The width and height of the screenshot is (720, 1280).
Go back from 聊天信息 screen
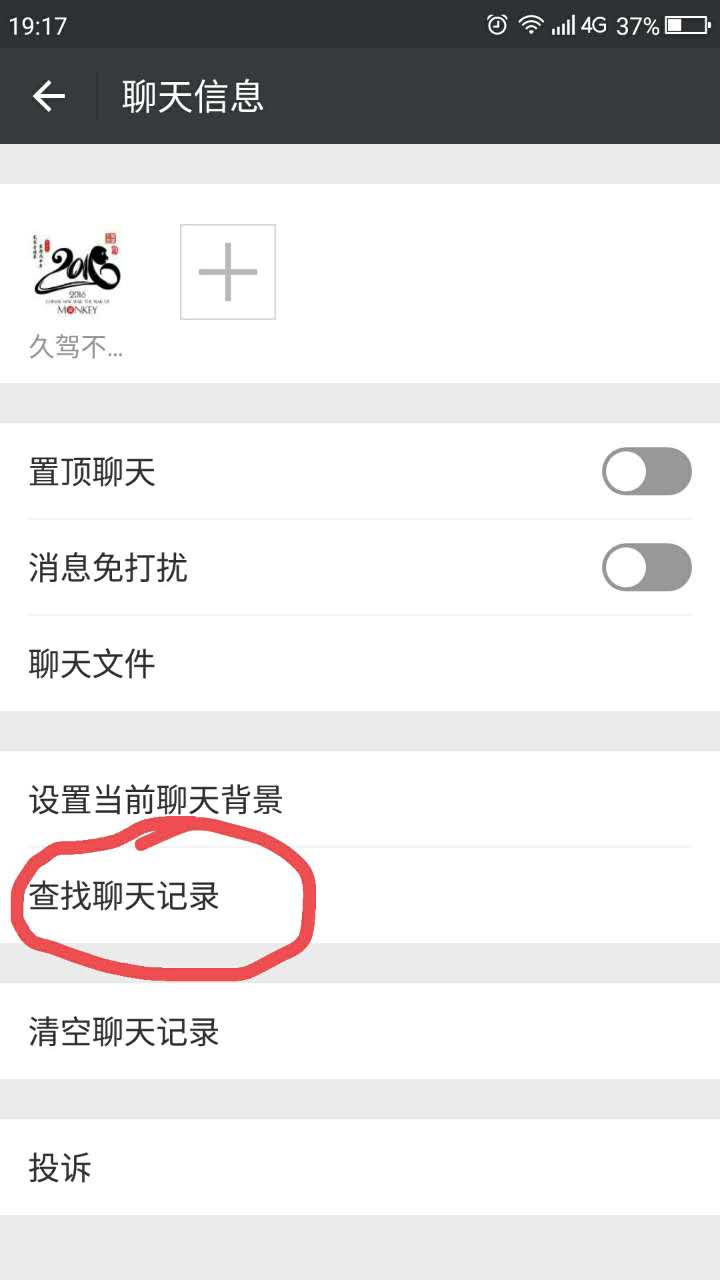tap(48, 96)
